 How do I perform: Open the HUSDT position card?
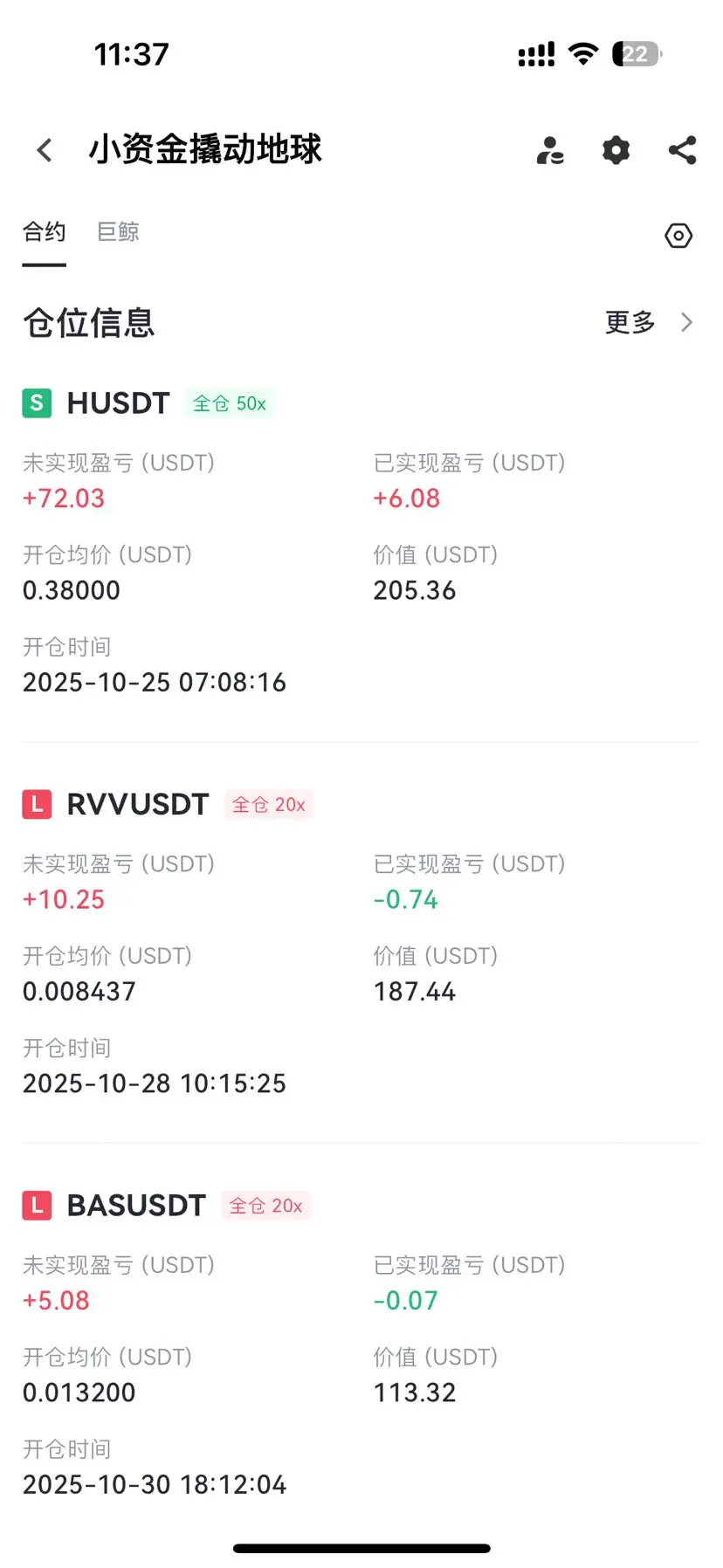[x=361, y=542]
